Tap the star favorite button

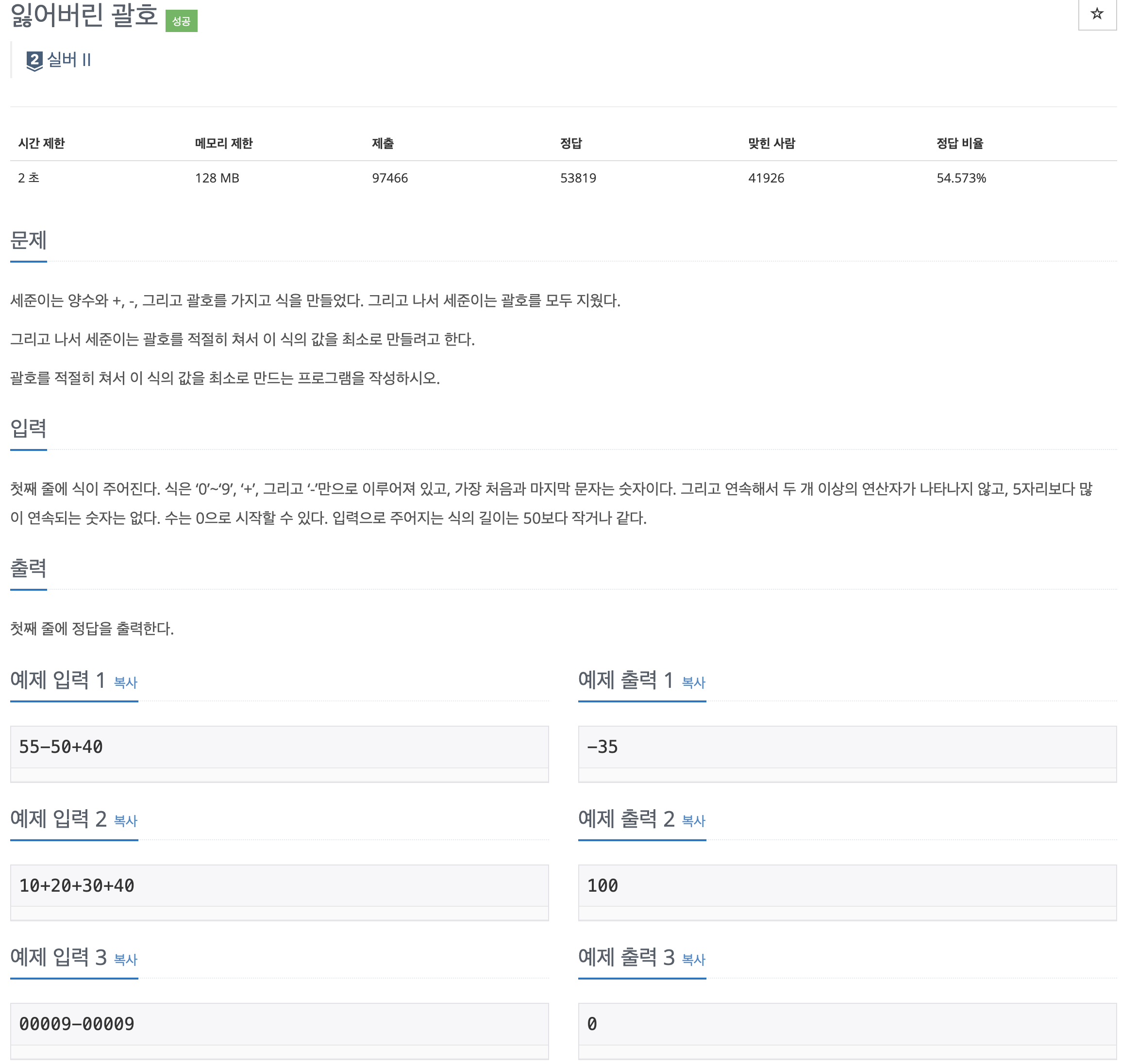coord(1096,14)
